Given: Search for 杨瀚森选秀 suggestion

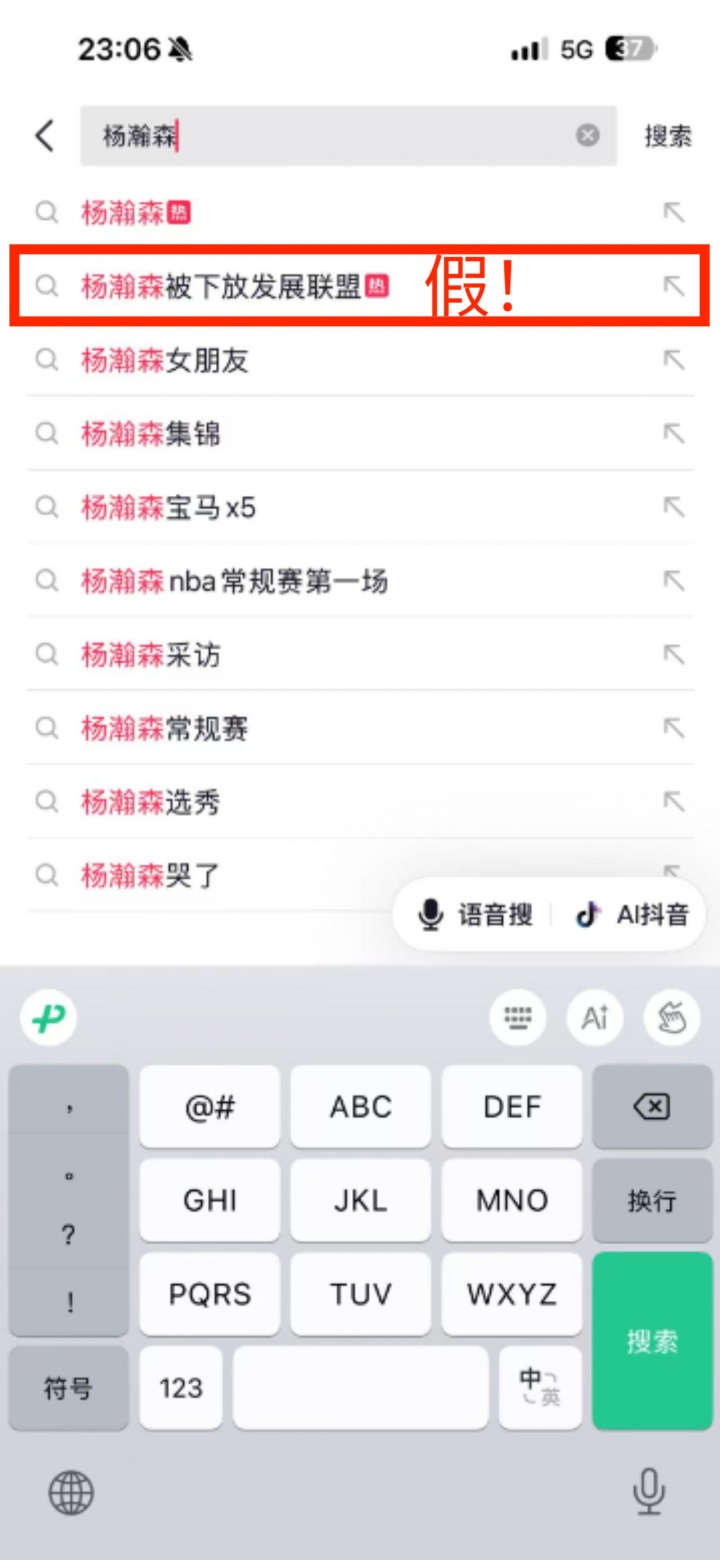Looking at the screenshot, I should tap(151, 802).
